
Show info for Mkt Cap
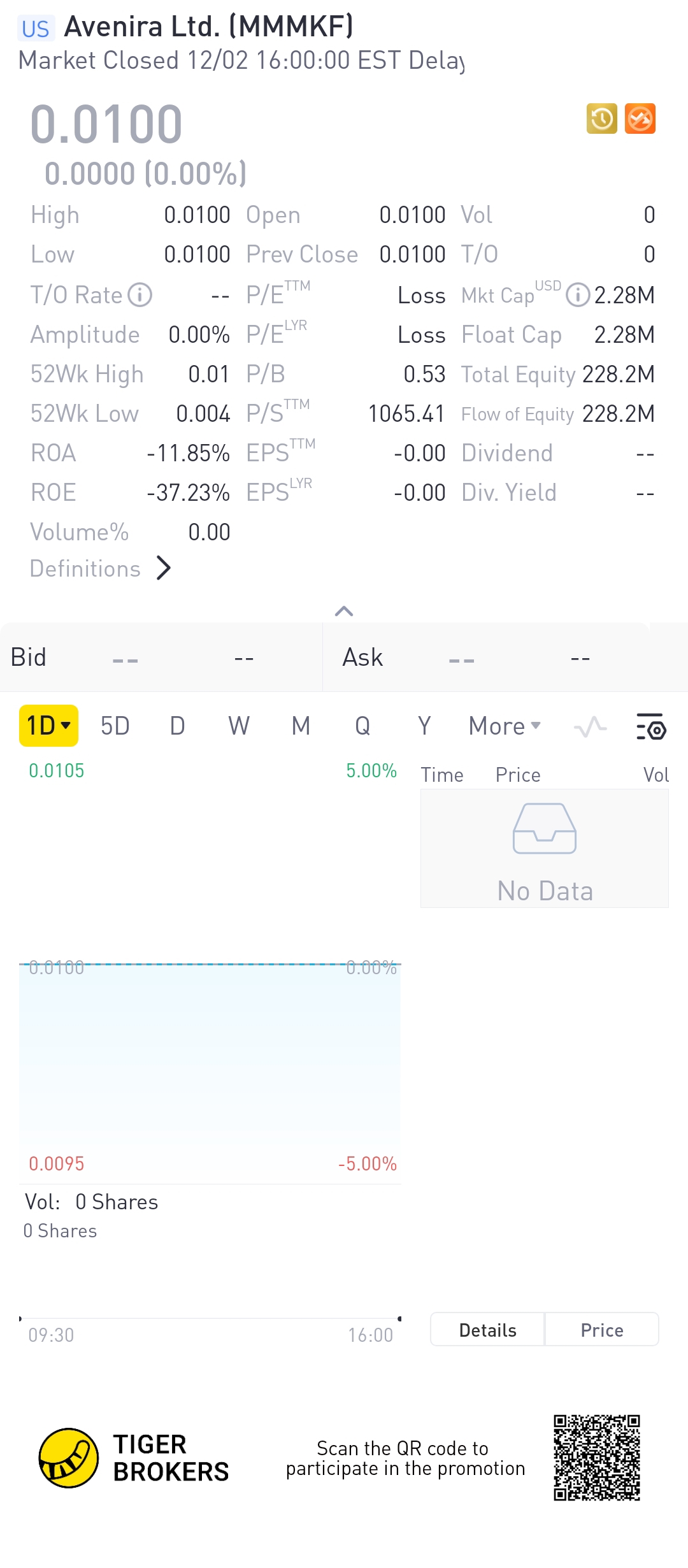(578, 295)
